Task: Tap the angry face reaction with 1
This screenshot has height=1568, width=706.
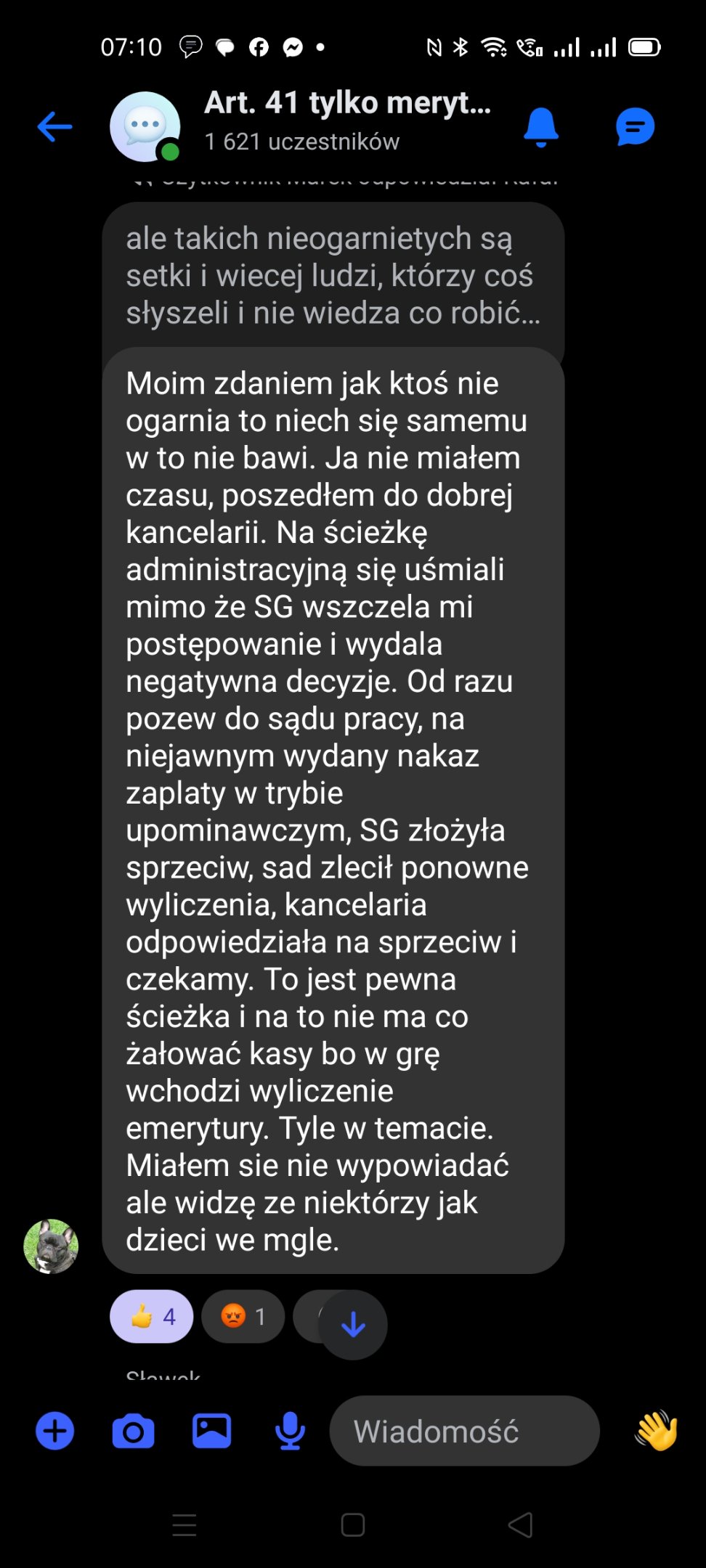Action: (243, 1316)
